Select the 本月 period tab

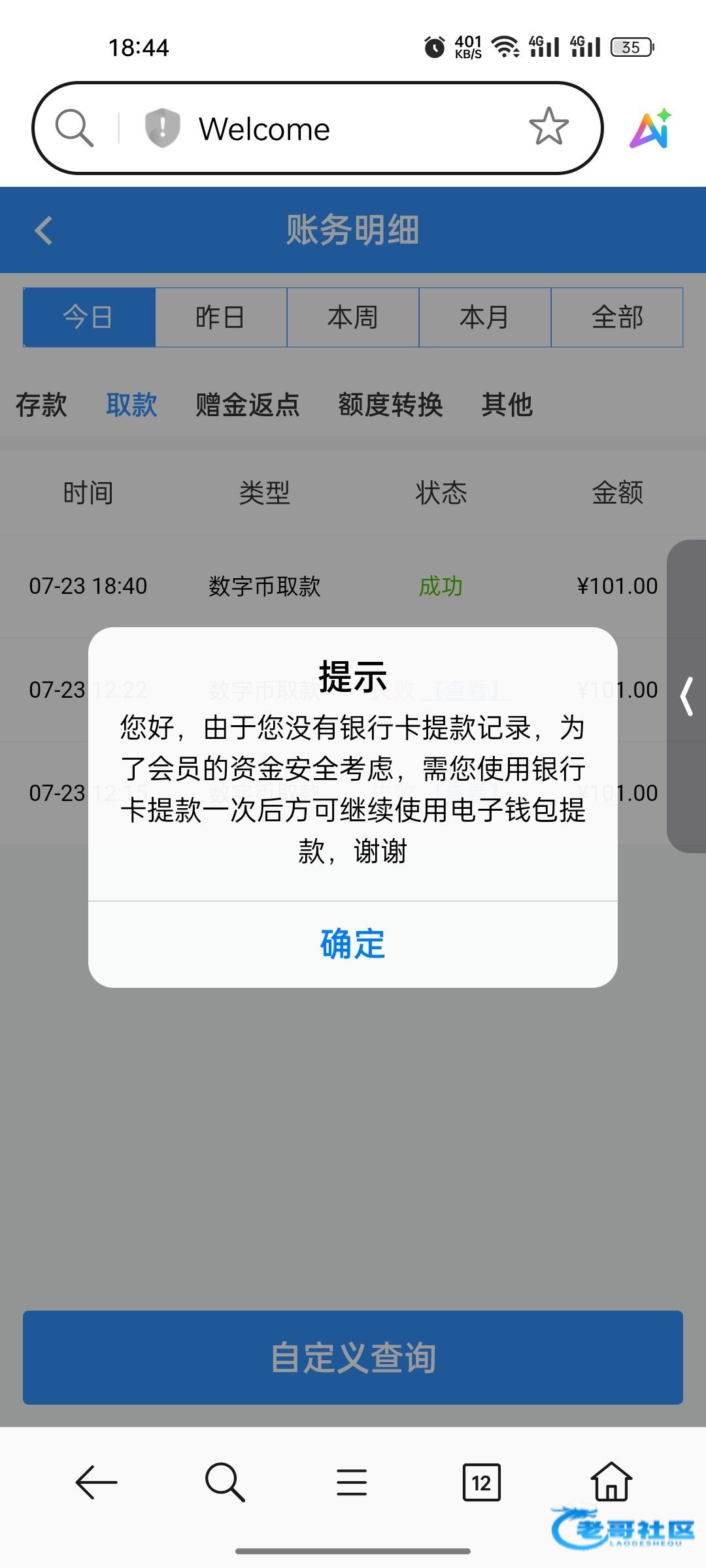[485, 318]
